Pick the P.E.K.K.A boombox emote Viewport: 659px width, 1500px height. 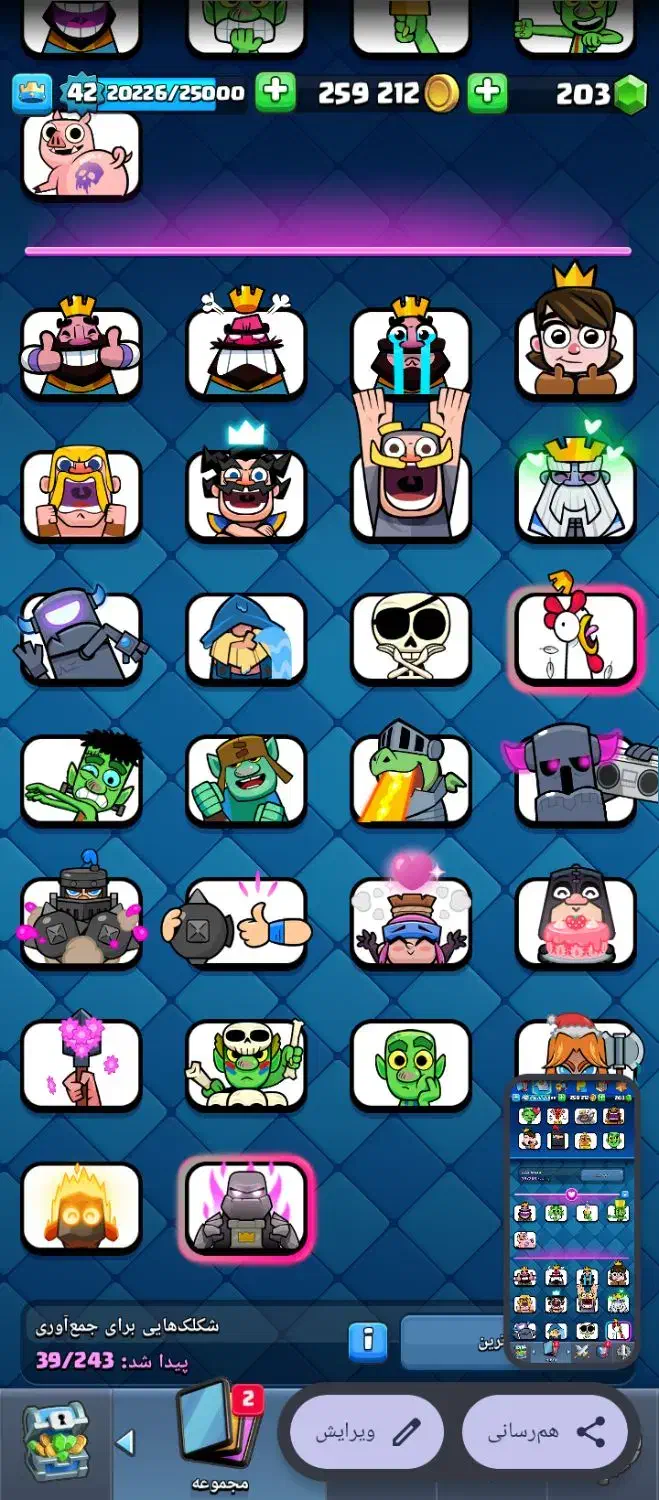click(x=581, y=780)
